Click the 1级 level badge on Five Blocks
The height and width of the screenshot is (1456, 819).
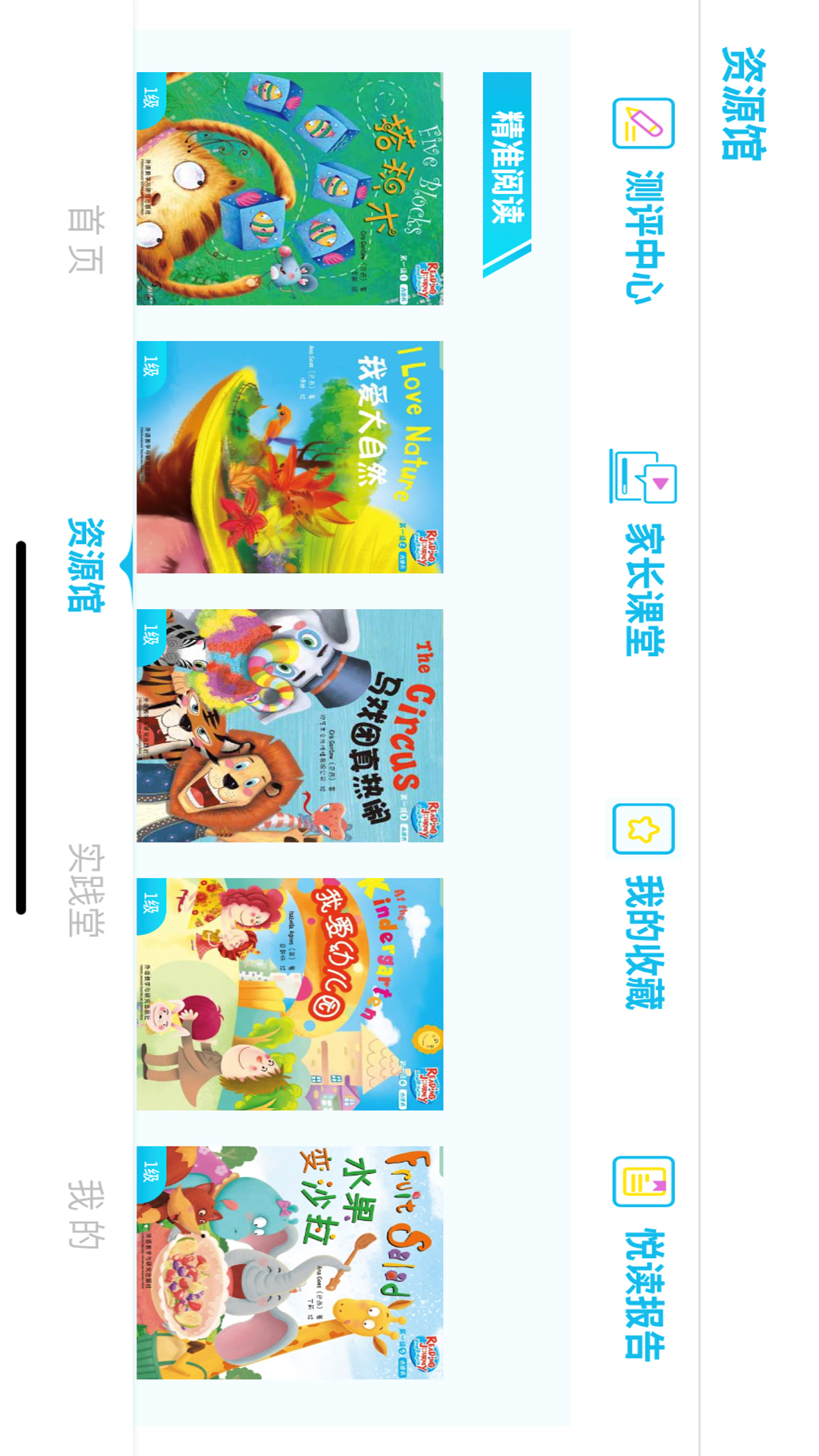pos(149,99)
